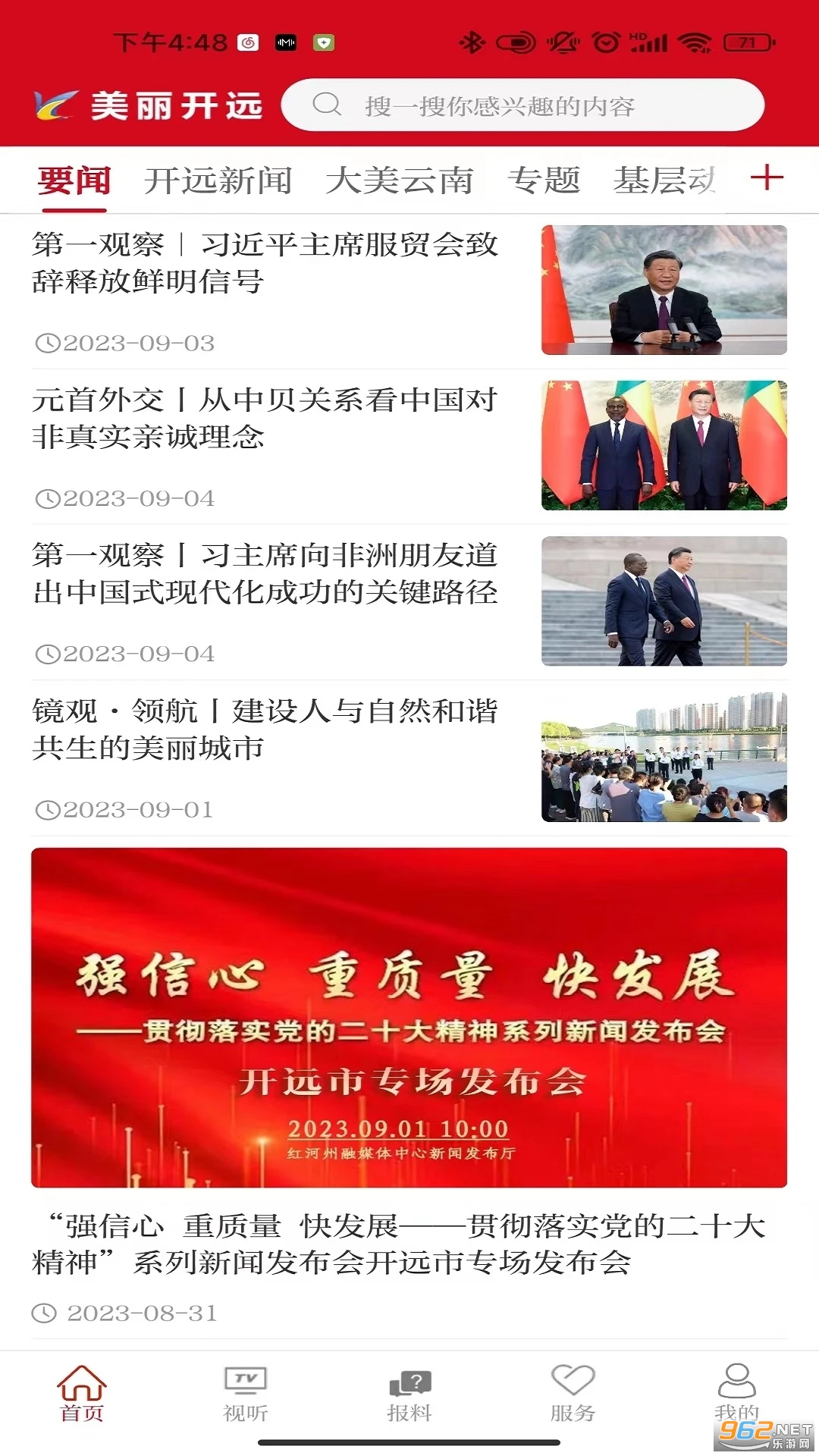Switch to the 开远新闻 tab
This screenshot has width=819, height=1456.
218,180
